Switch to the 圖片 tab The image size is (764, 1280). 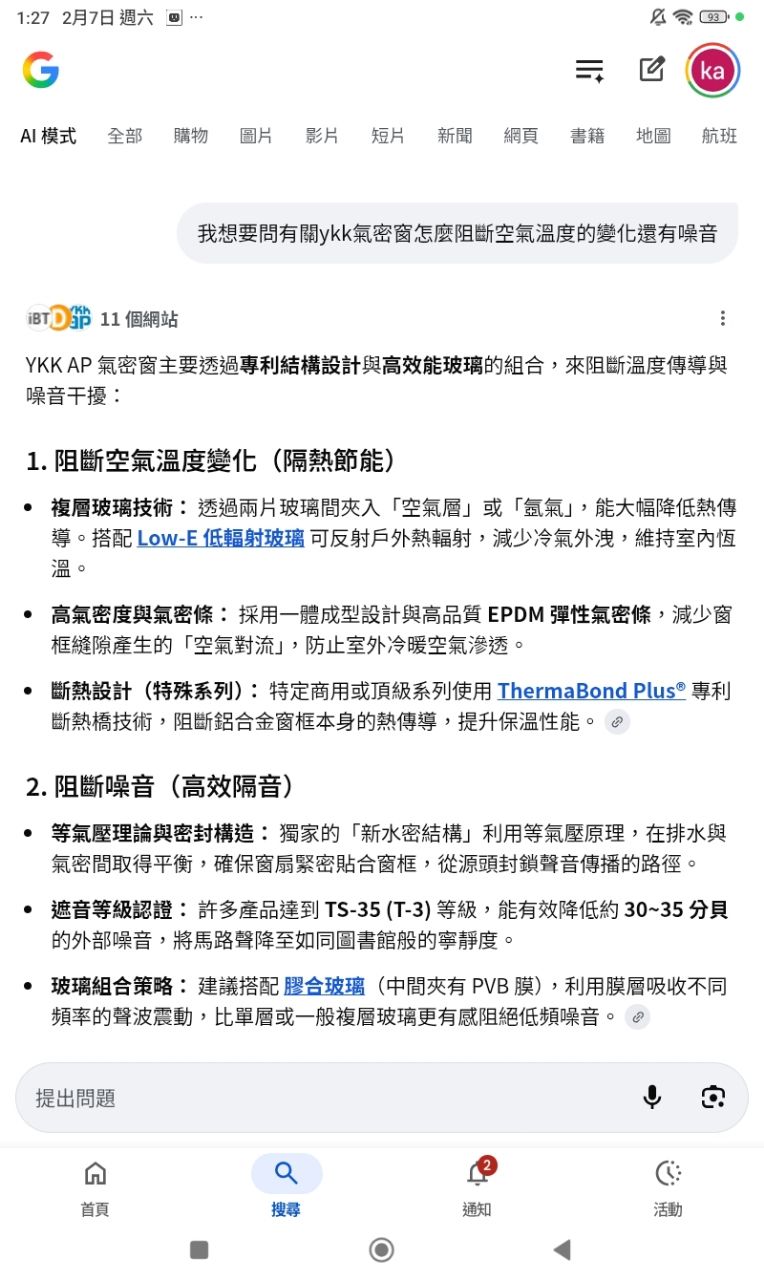click(256, 136)
